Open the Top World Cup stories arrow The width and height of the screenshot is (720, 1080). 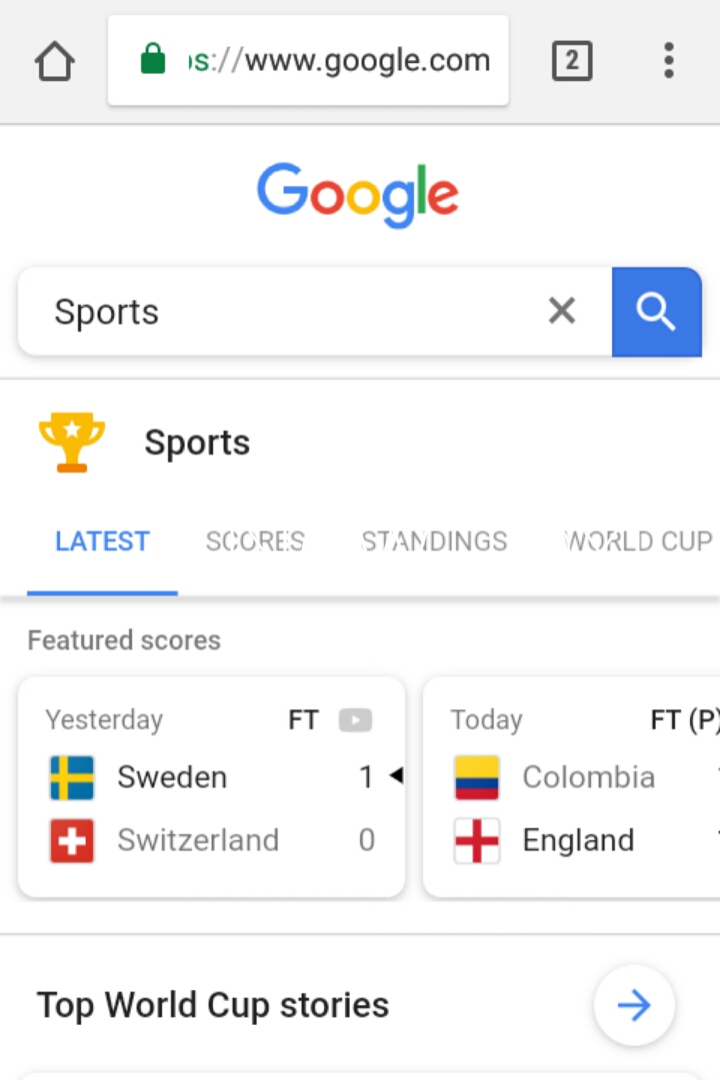pos(634,1005)
